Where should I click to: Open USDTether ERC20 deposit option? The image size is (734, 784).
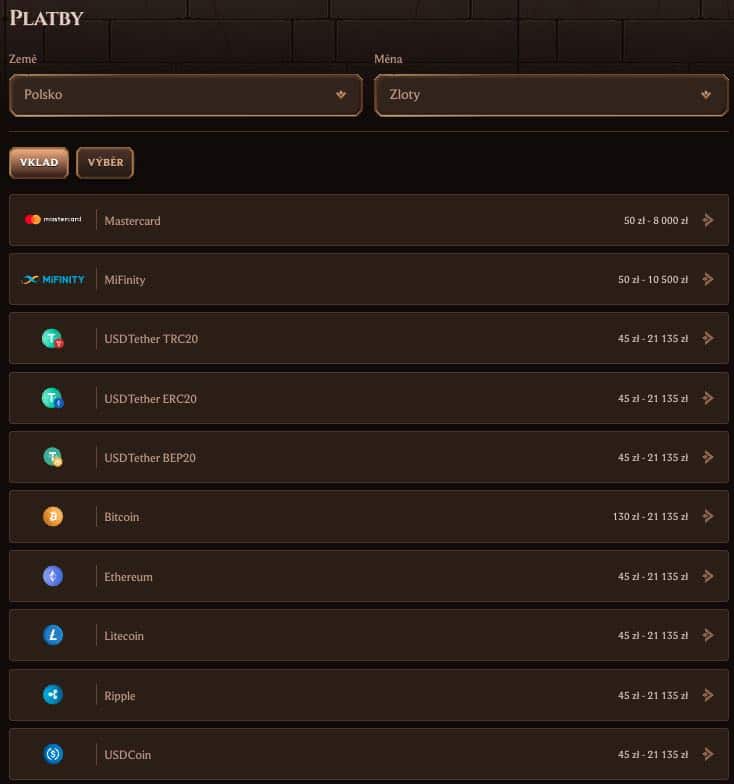click(368, 398)
